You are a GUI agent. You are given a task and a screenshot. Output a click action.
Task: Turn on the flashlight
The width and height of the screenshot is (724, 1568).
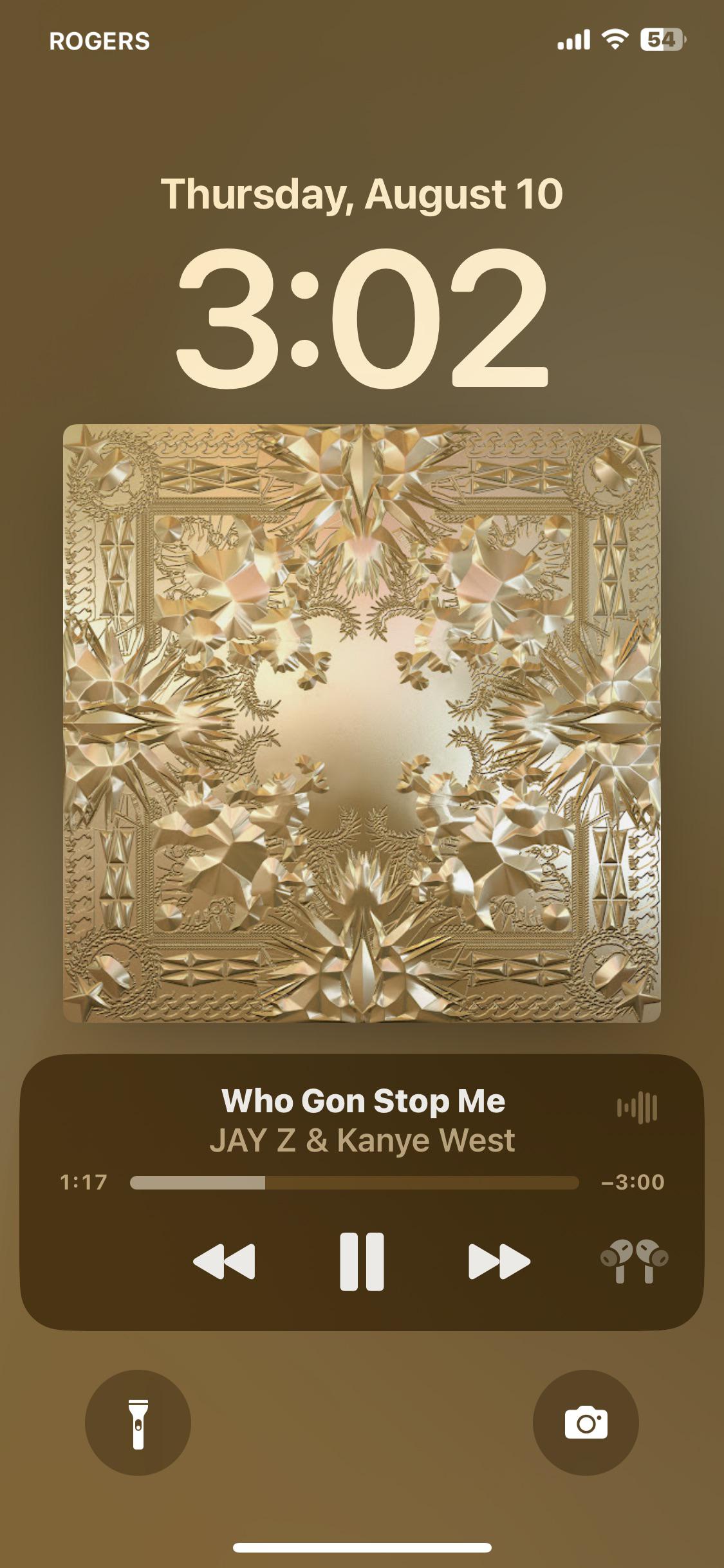point(138,1423)
